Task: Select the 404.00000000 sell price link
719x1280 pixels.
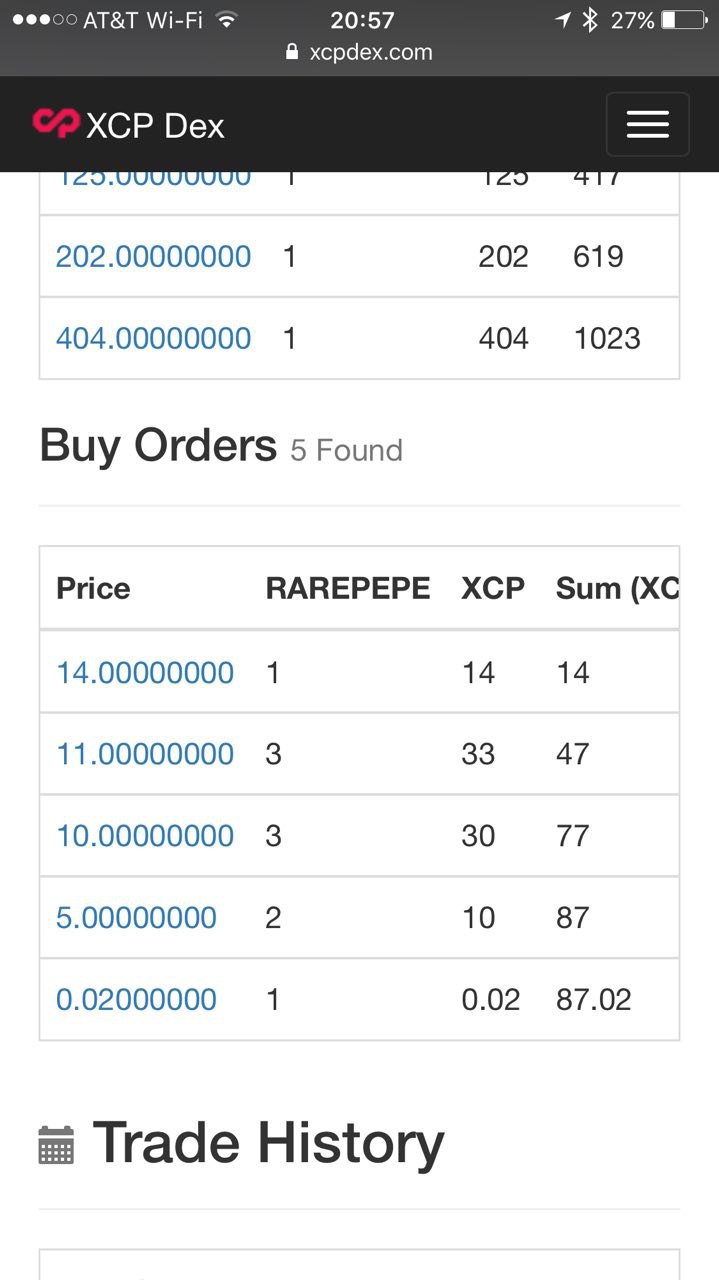Action: pos(153,339)
